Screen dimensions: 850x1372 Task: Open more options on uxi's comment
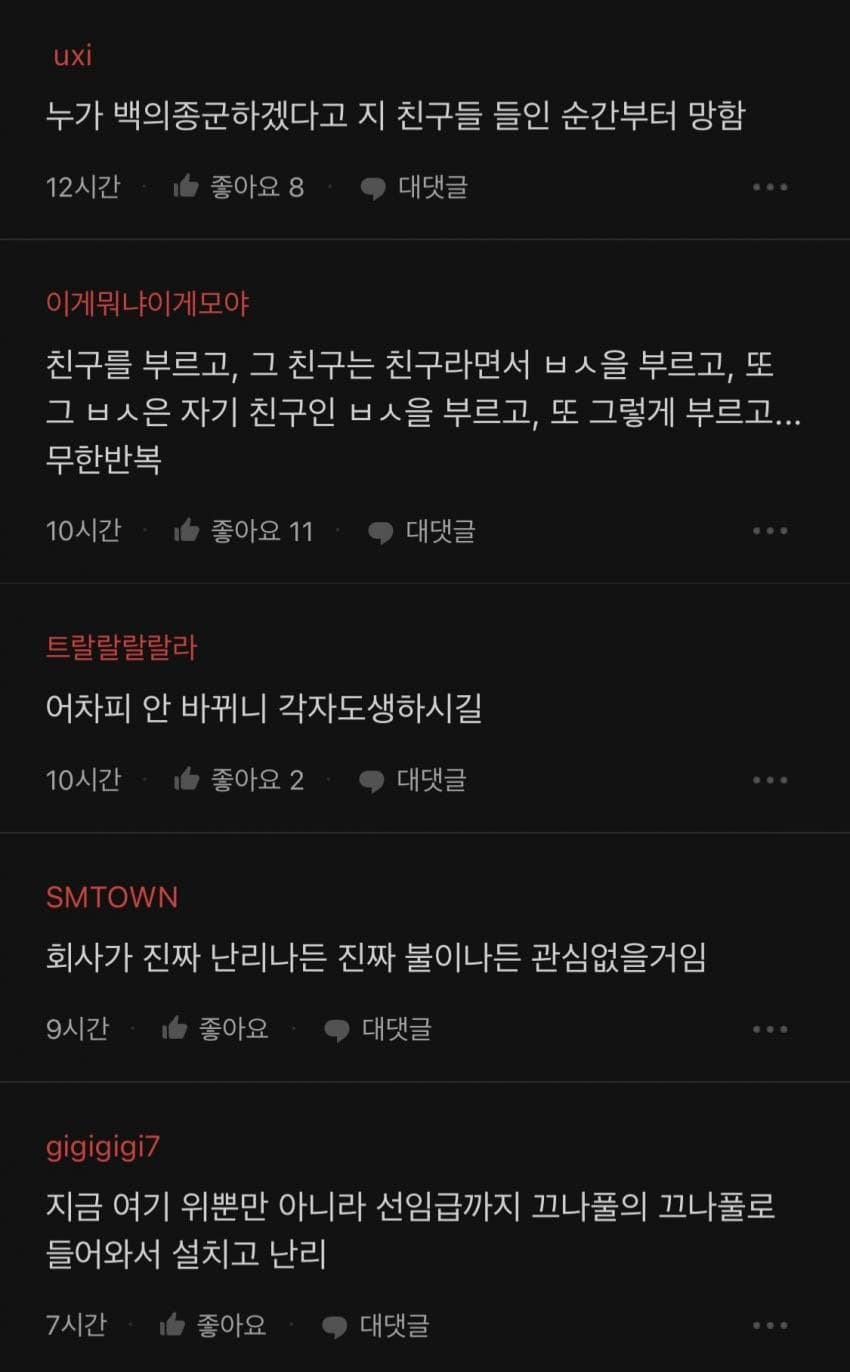(769, 187)
